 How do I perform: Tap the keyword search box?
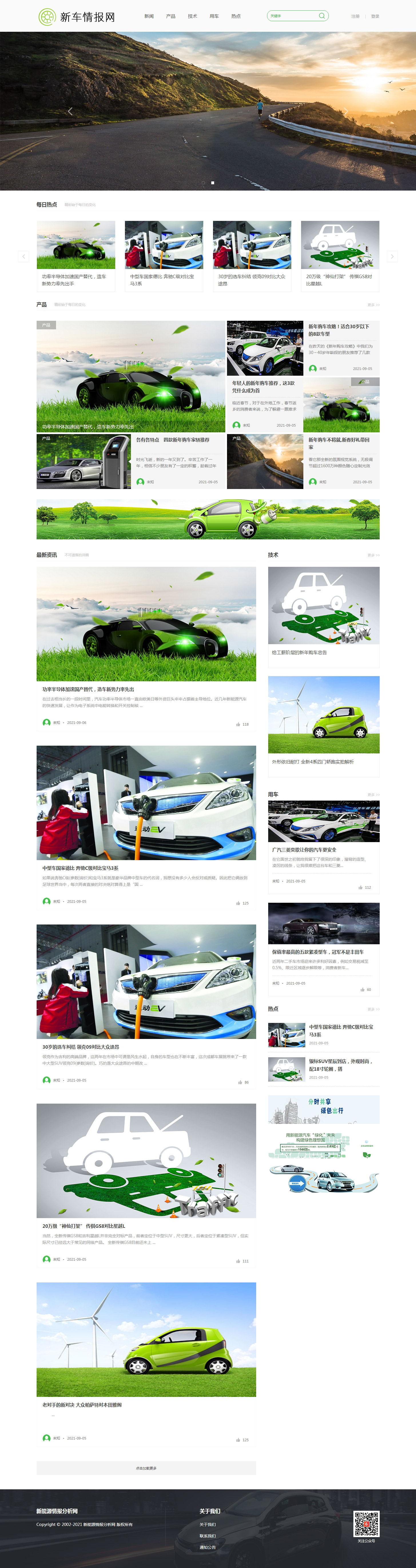click(292, 16)
